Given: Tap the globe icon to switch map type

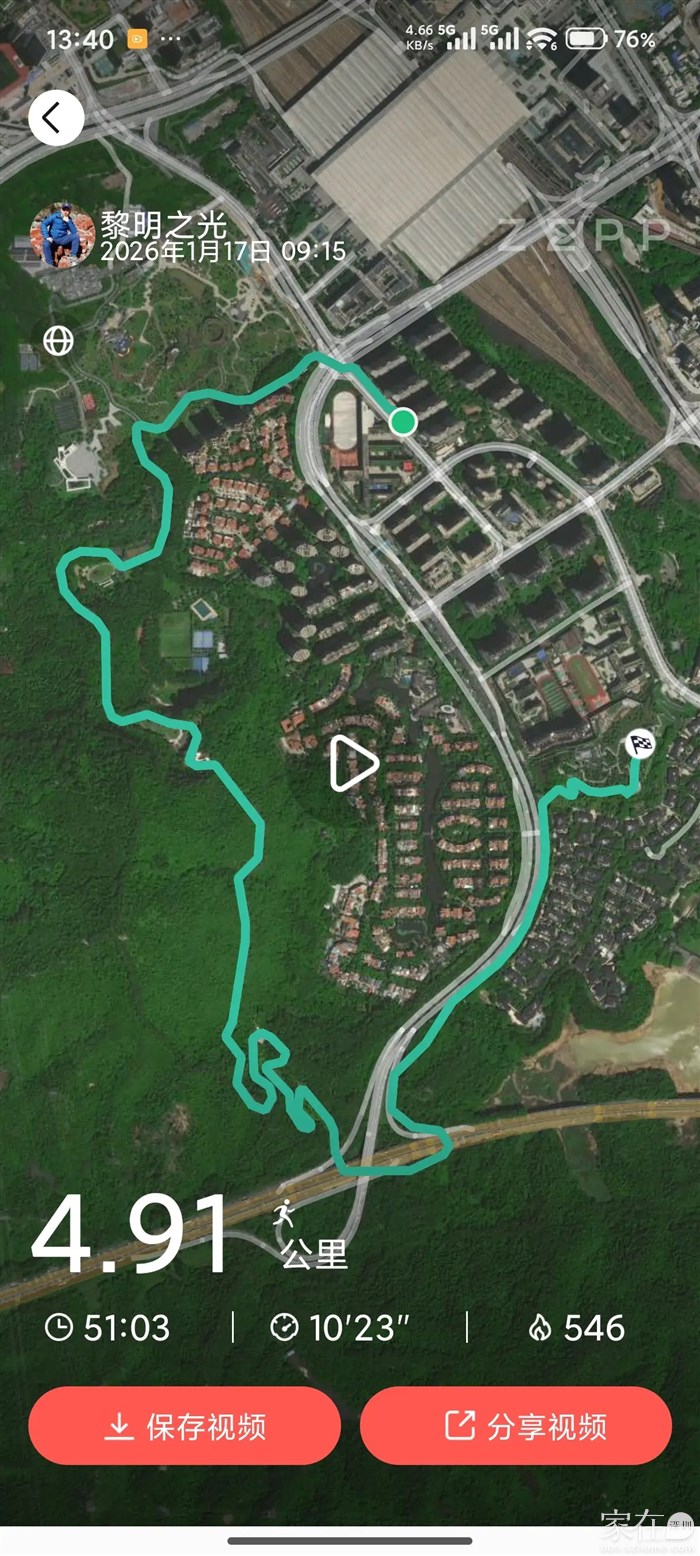Looking at the screenshot, I should [x=58, y=341].
